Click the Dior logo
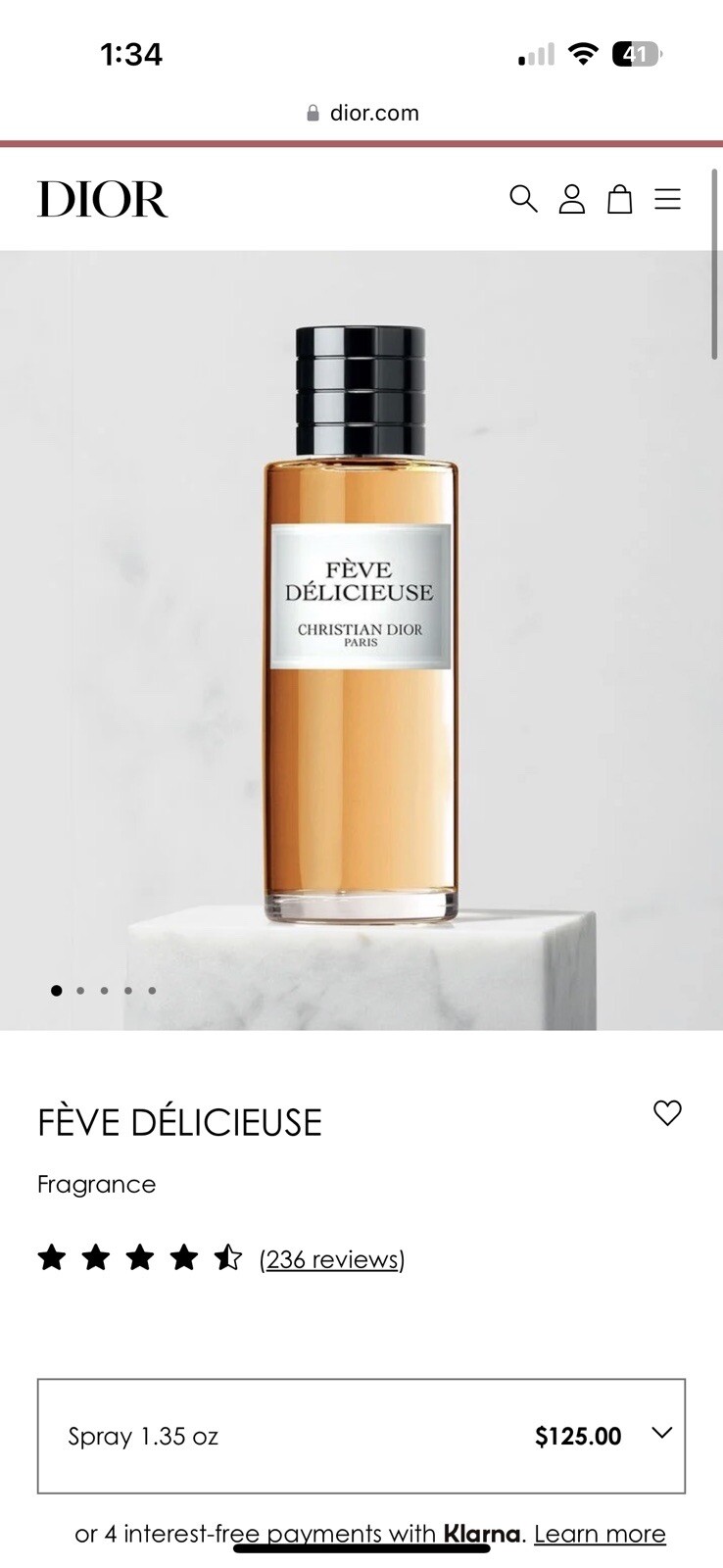The width and height of the screenshot is (723, 1568). click(x=103, y=200)
